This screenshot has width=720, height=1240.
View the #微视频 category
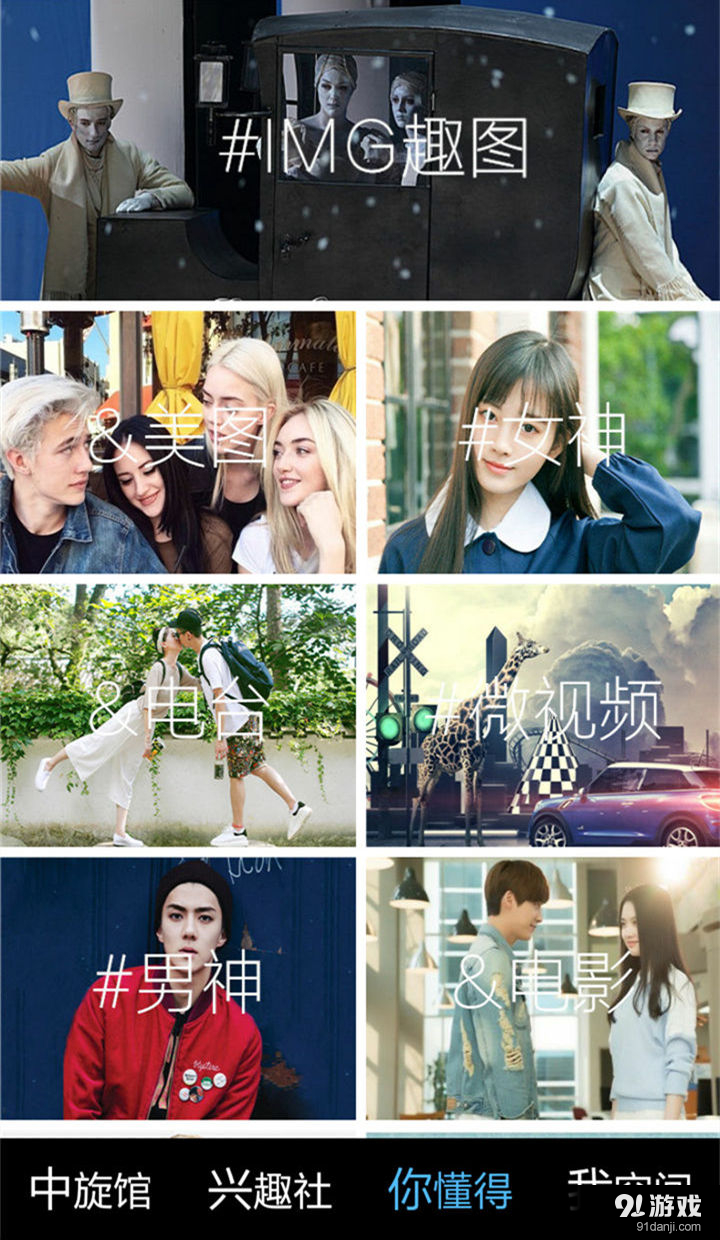(542, 715)
